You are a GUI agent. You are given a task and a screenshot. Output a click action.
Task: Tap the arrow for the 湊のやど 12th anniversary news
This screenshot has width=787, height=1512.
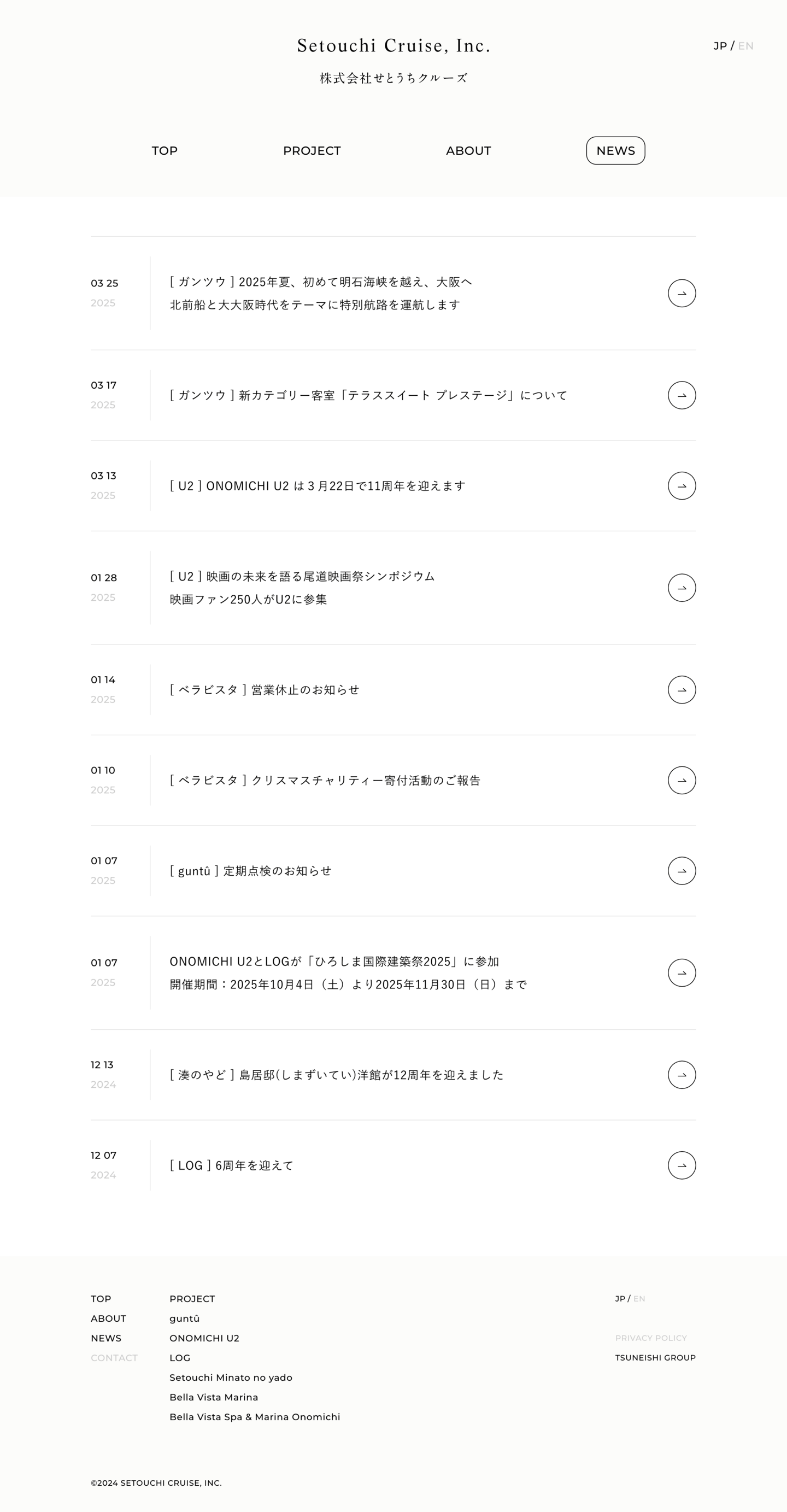coord(682,1075)
